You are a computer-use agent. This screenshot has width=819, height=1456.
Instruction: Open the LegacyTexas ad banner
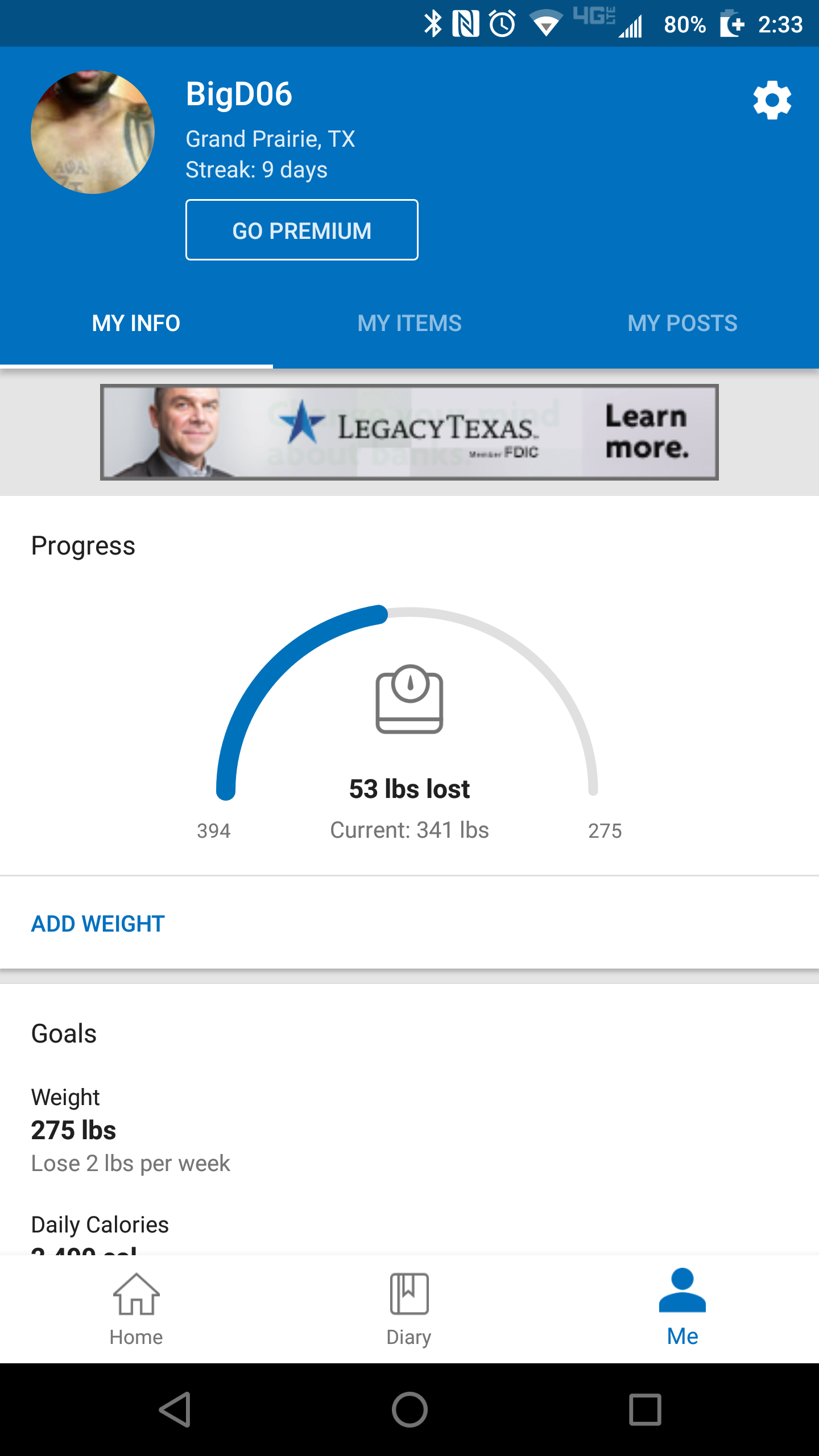409,432
